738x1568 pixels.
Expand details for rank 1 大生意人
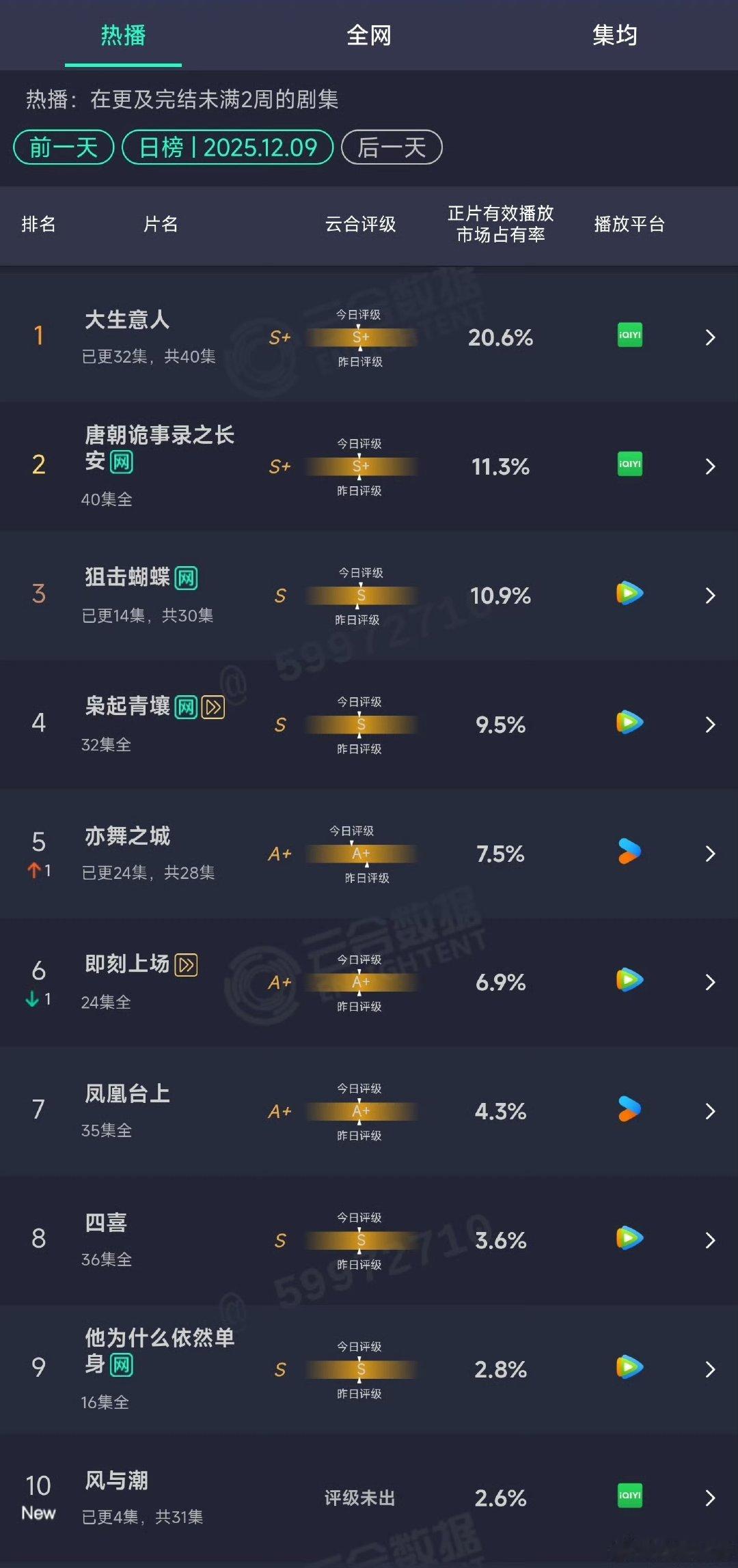[709, 337]
